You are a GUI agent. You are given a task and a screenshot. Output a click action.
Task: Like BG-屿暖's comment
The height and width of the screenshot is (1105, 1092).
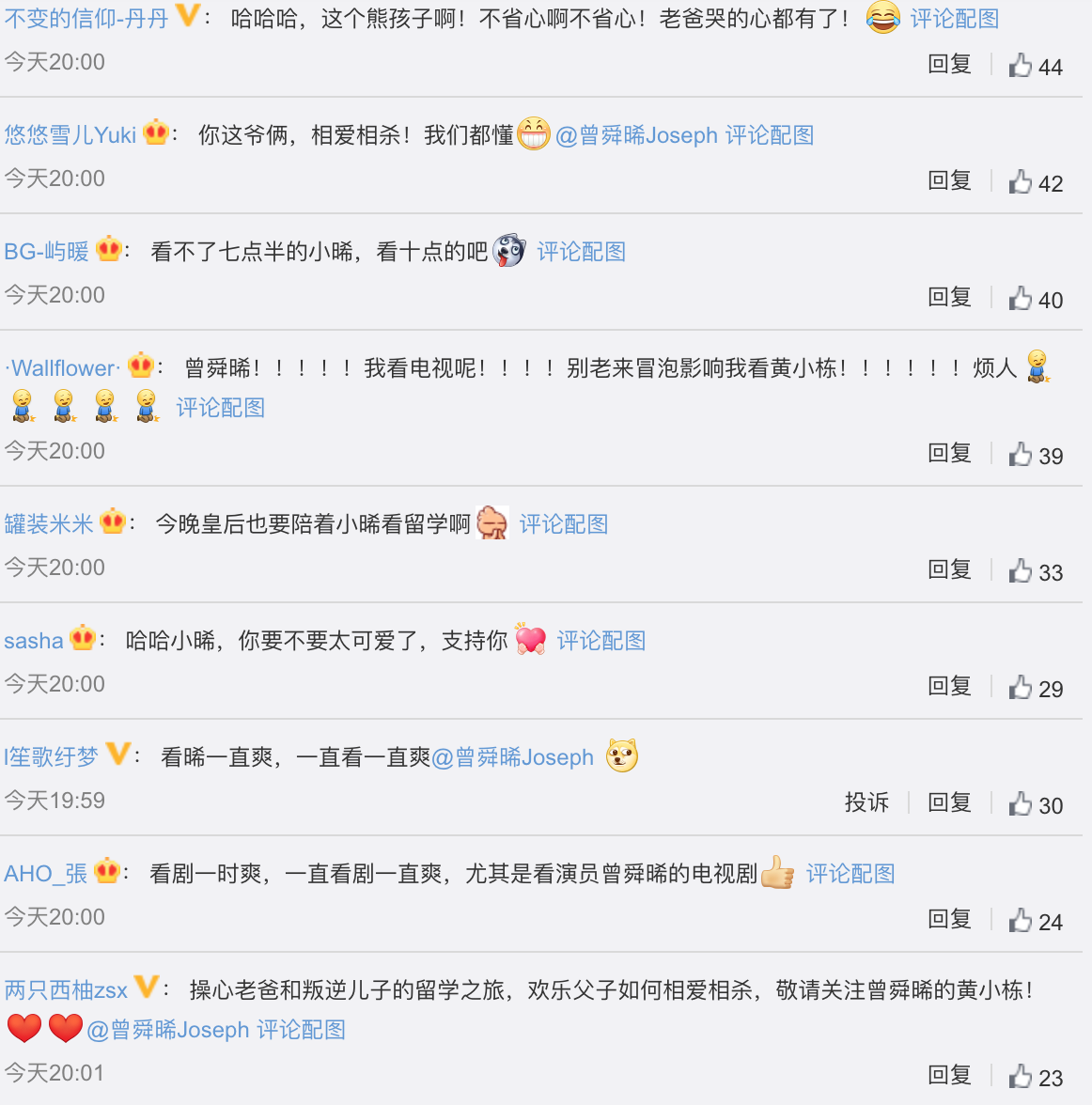(1035, 299)
